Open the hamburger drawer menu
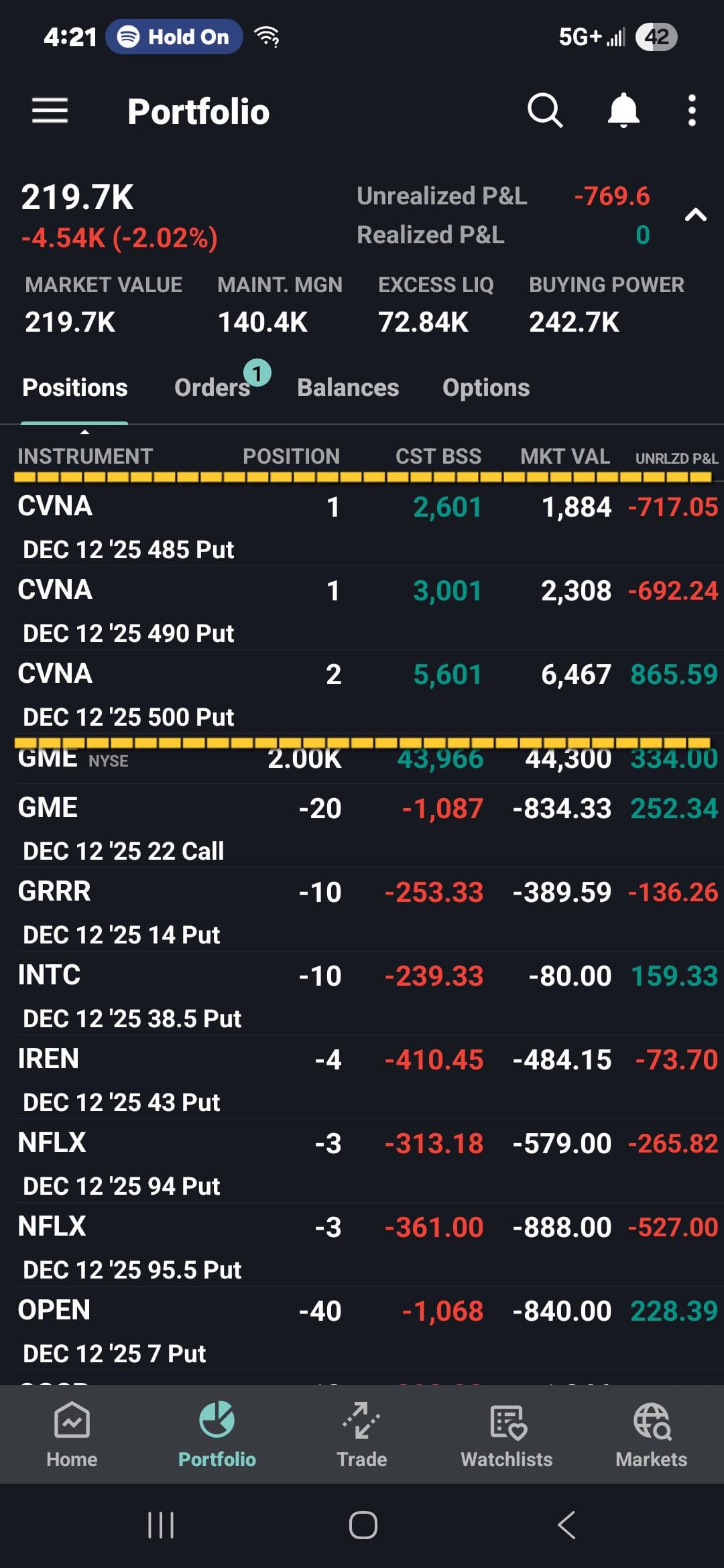 tap(50, 111)
